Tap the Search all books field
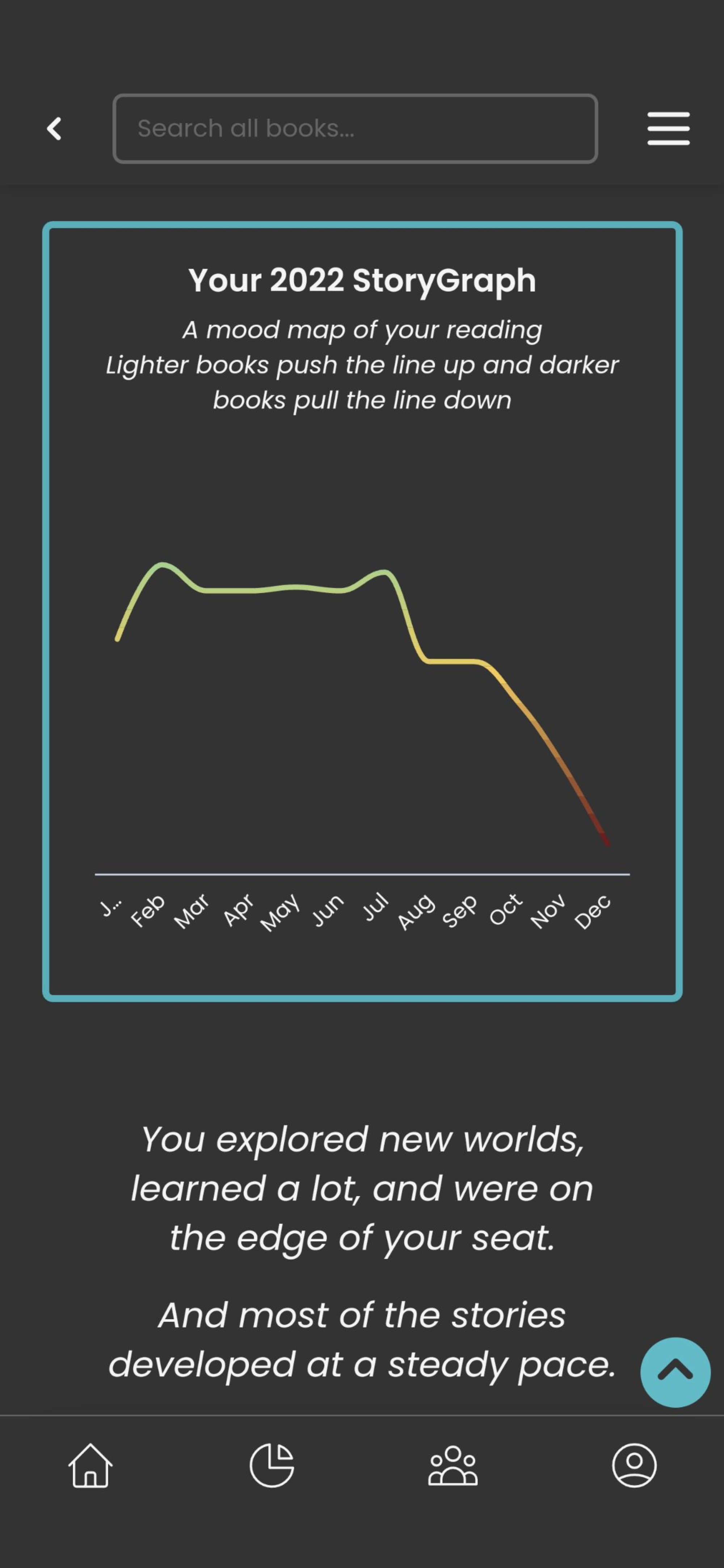724x1568 pixels. [x=355, y=128]
